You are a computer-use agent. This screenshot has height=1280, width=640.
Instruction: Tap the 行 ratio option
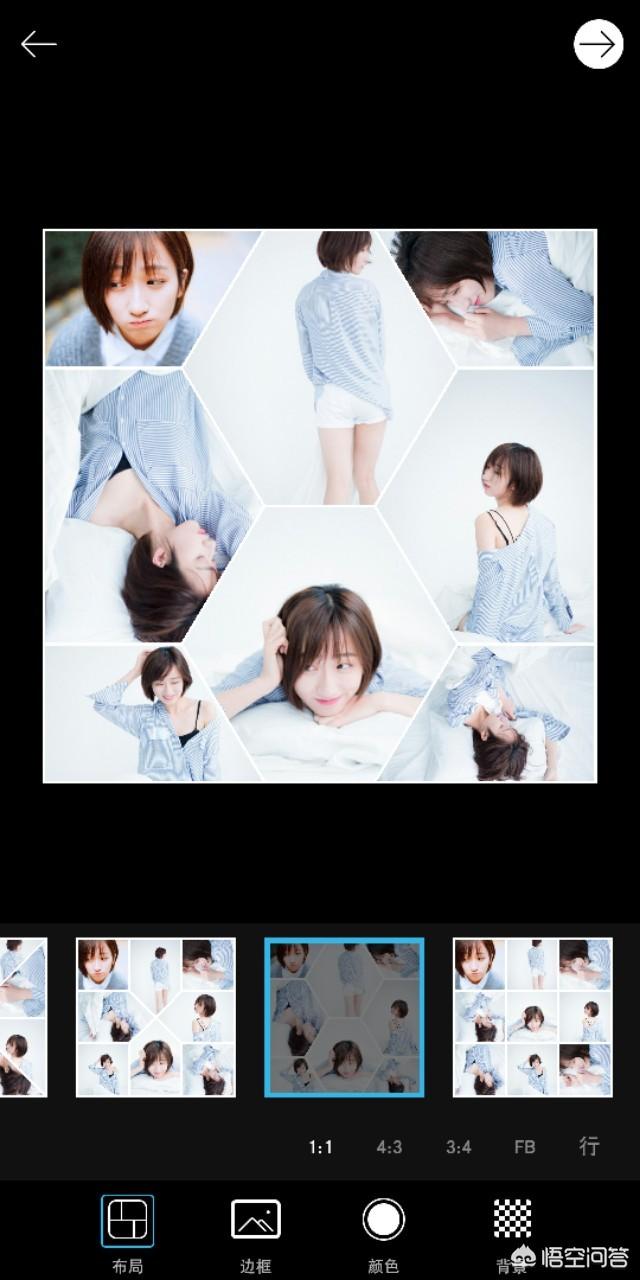coord(589,1146)
